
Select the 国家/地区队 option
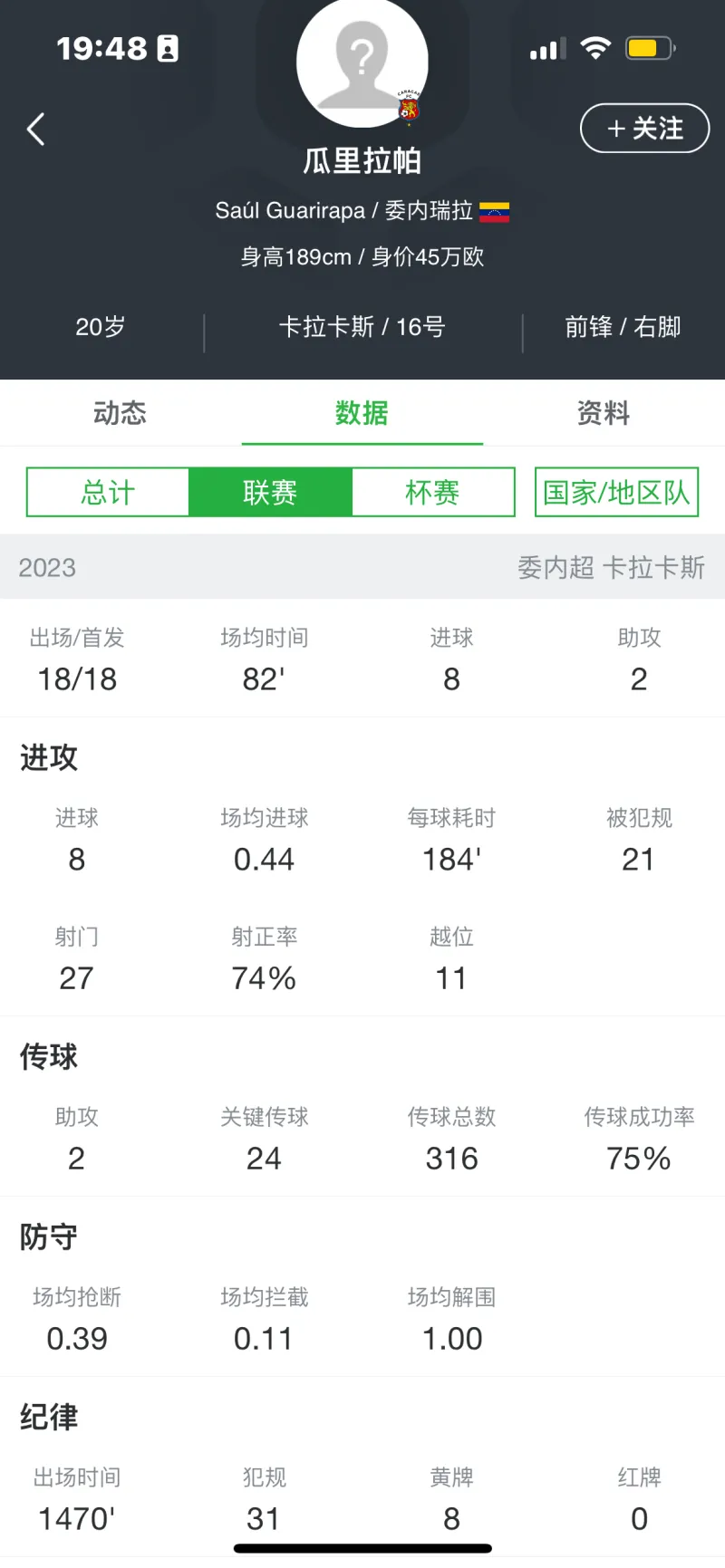616,492
